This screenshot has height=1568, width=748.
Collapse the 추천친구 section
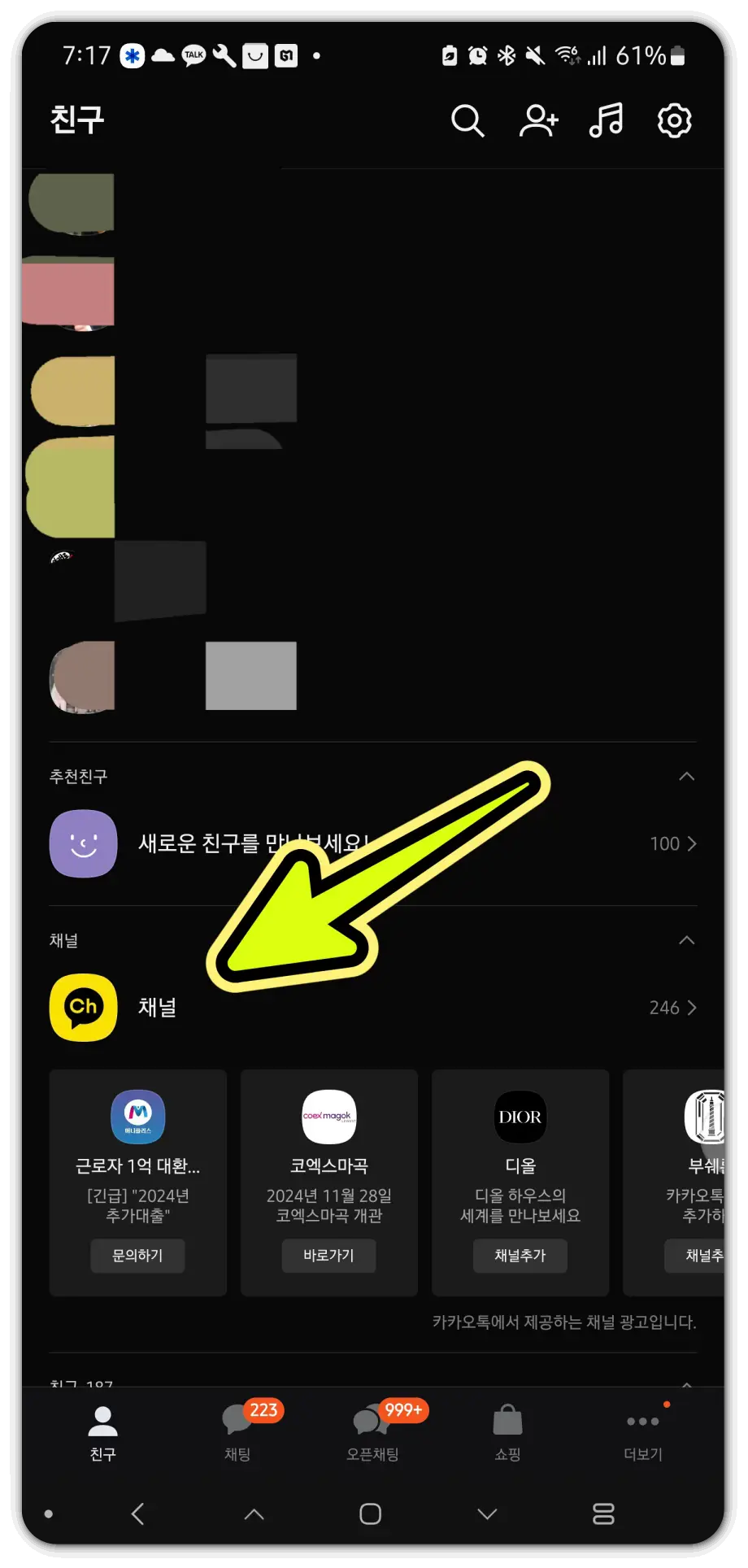tap(687, 777)
